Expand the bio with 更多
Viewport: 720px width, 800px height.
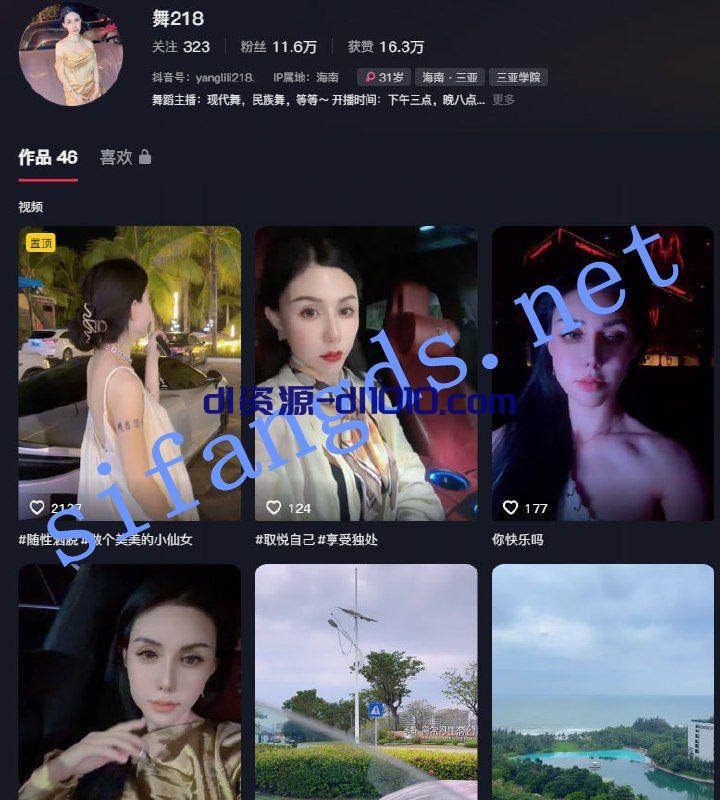504,100
